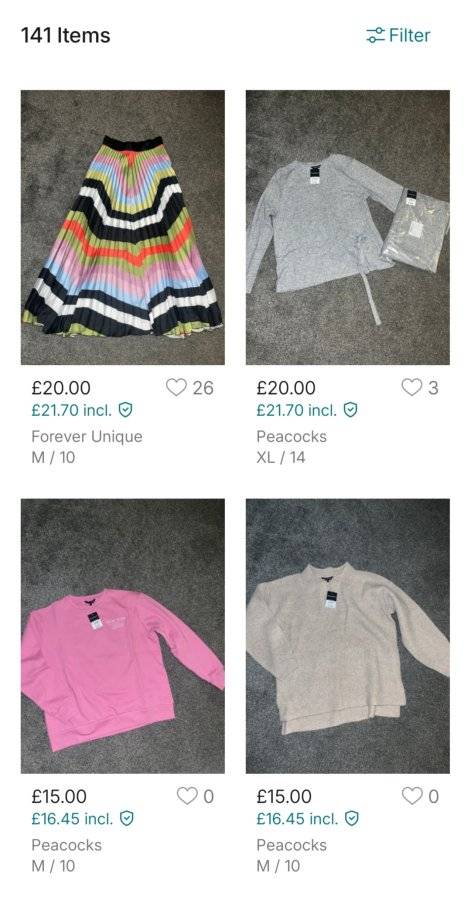Tap the heart on the pink sweatshirt
Screen dimensions: 471x900
[186, 796]
